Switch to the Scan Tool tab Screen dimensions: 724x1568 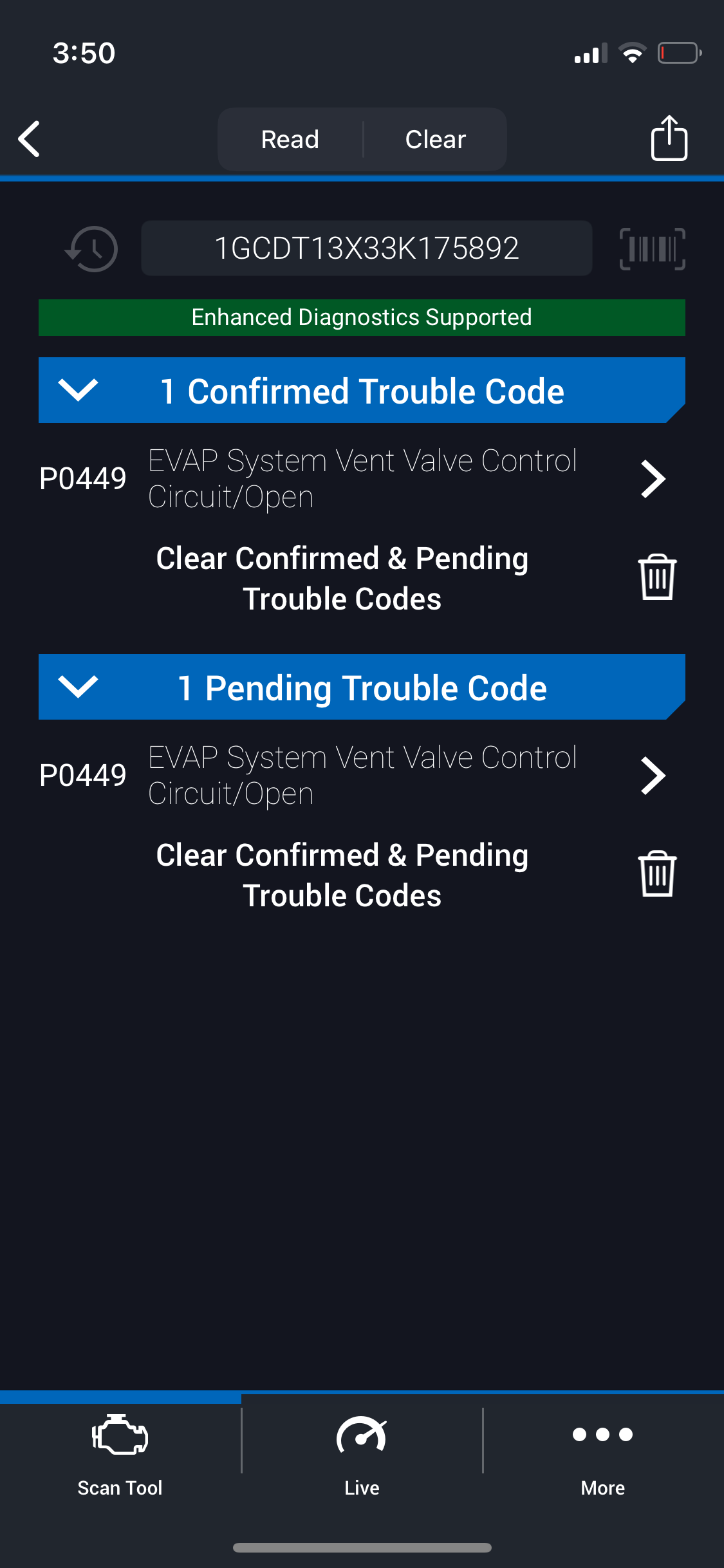pos(120,1455)
